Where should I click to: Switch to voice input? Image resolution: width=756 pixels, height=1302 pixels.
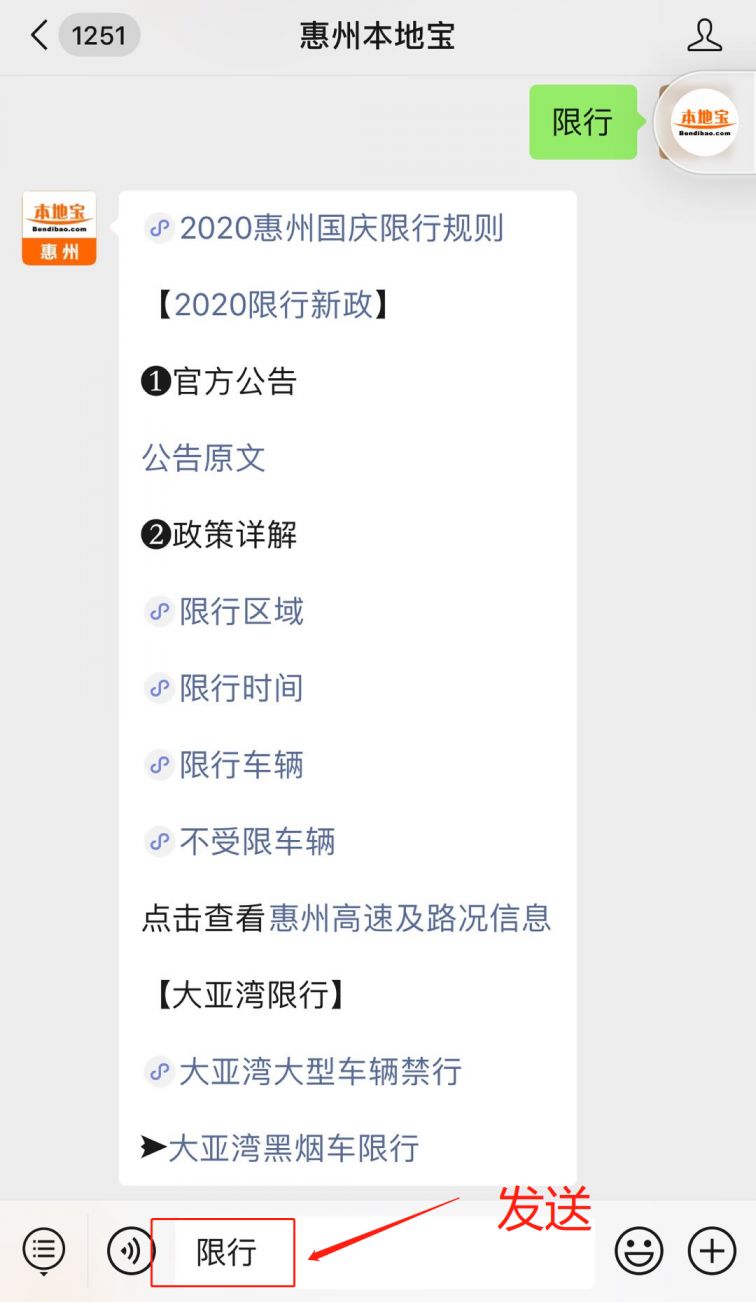[x=130, y=1251]
